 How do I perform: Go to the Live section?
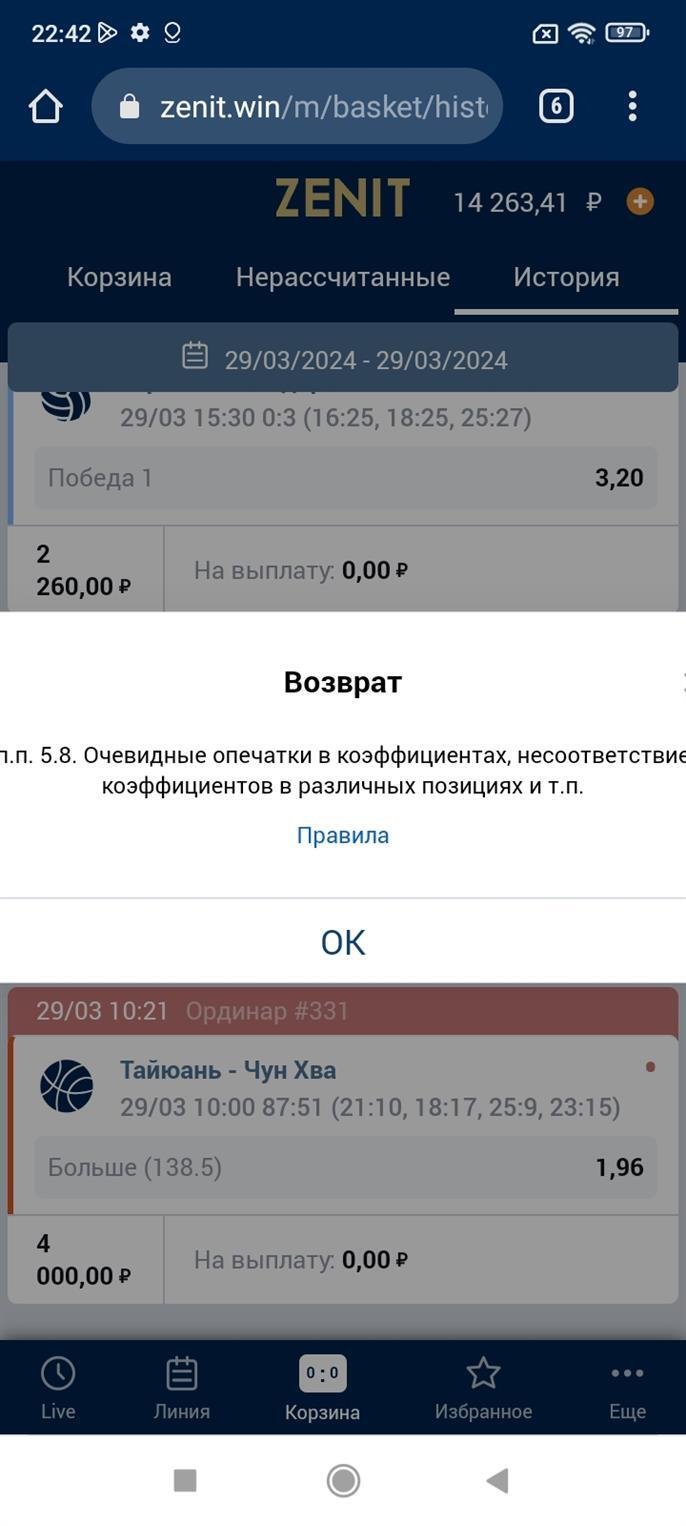point(58,1388)
